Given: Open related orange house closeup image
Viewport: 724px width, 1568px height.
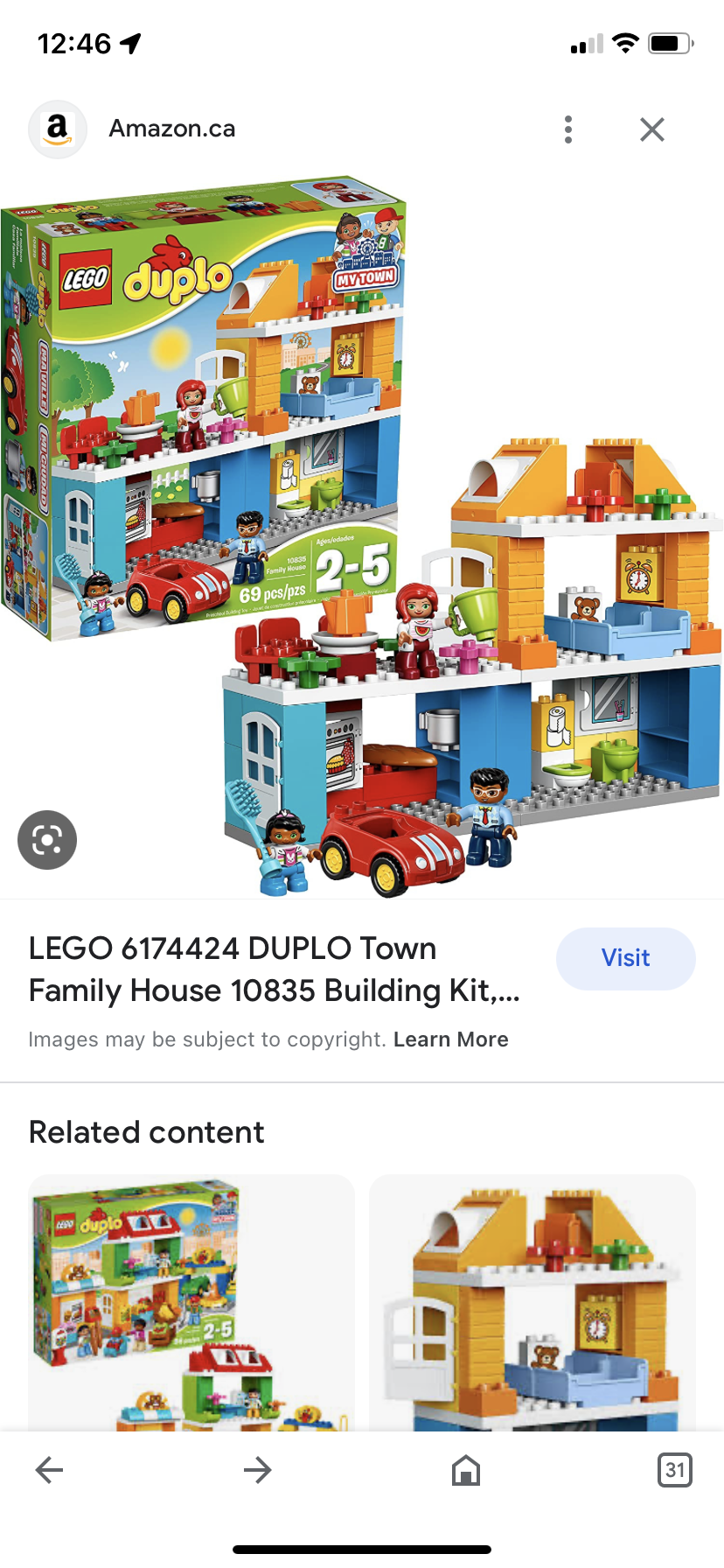Looking at the screenshot, I should tap(533, 1302).
